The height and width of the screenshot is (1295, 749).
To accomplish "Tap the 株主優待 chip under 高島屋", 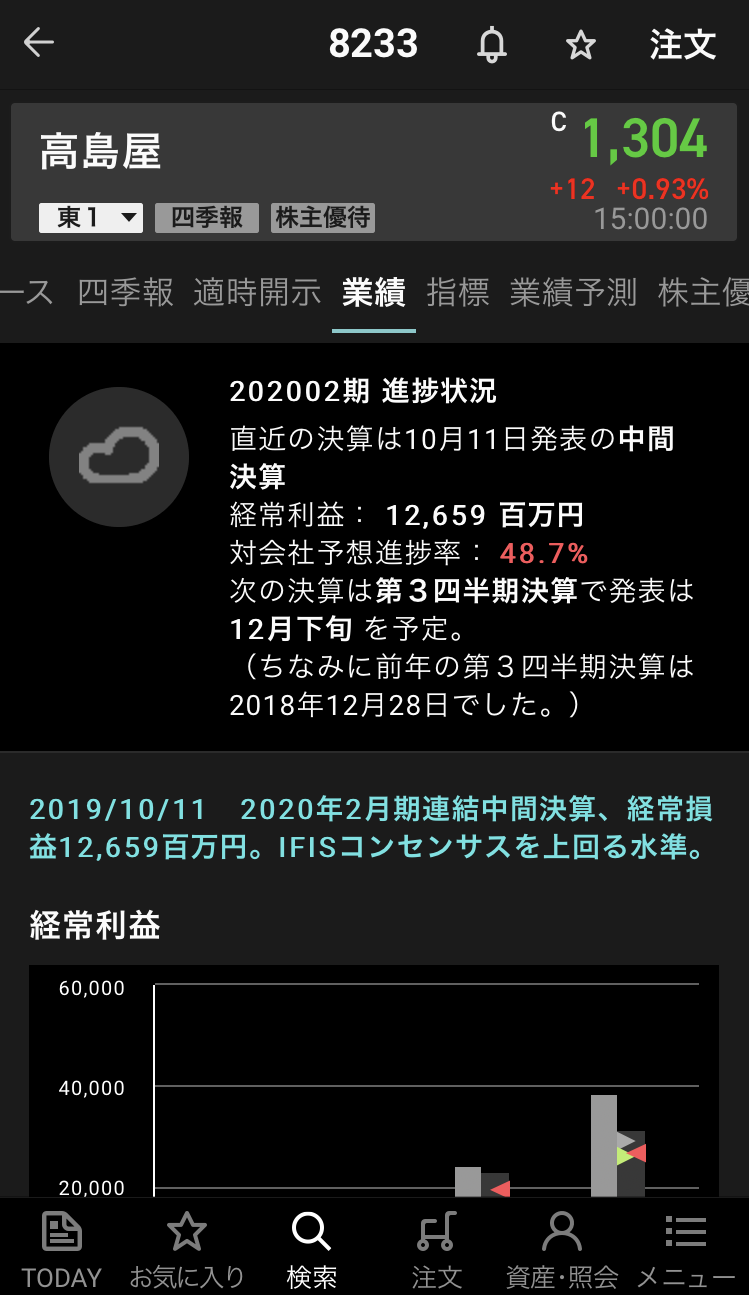I will [x=323, y=218].
